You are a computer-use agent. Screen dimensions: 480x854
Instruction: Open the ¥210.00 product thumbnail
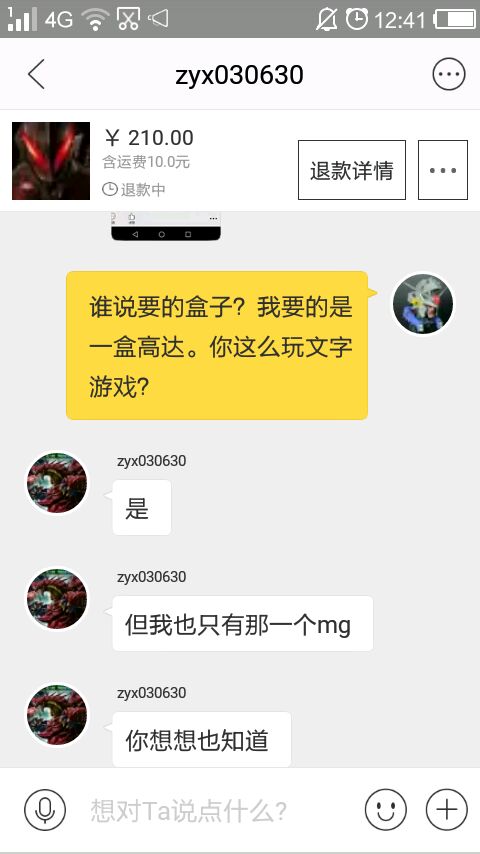click(x=51, y=161)
